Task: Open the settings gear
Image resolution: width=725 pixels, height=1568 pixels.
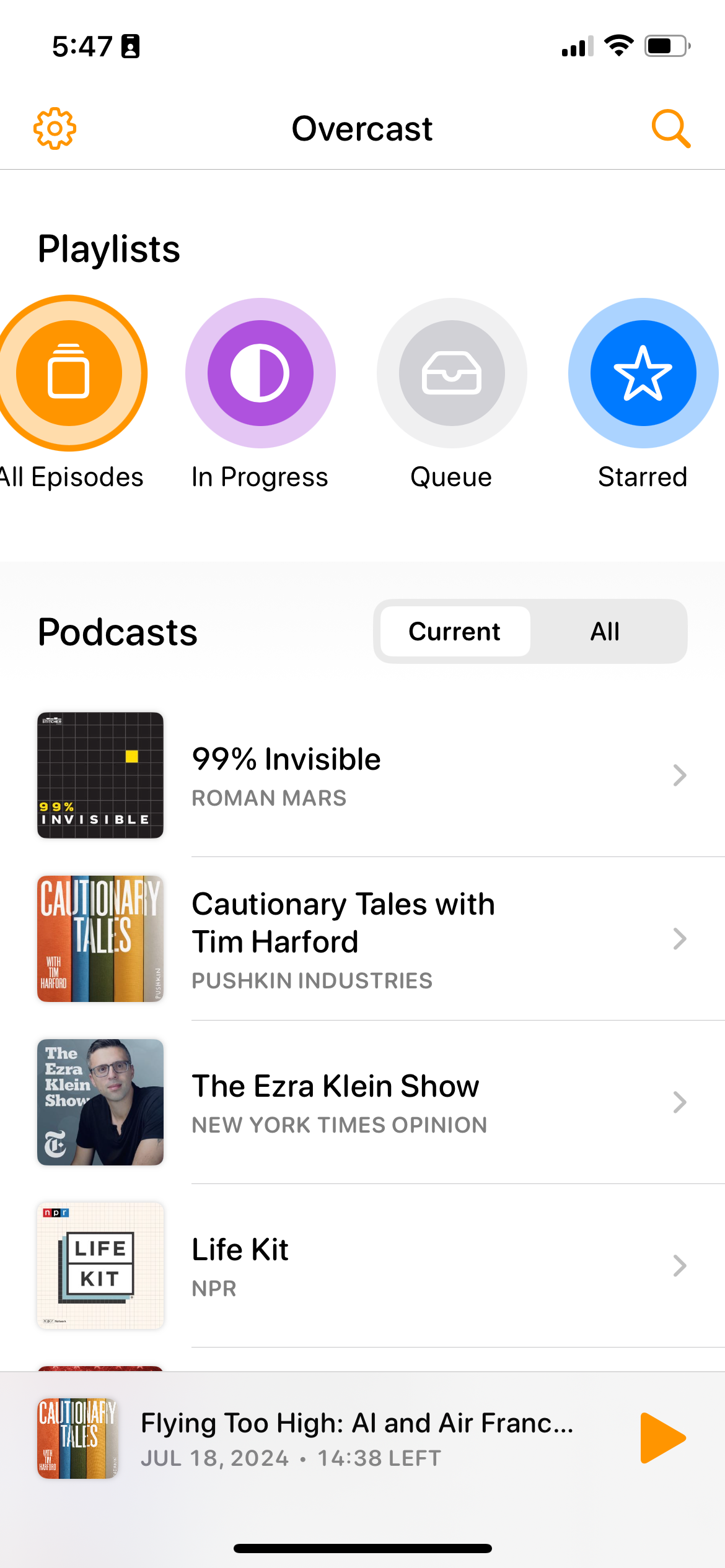Action: pos(55,129)
